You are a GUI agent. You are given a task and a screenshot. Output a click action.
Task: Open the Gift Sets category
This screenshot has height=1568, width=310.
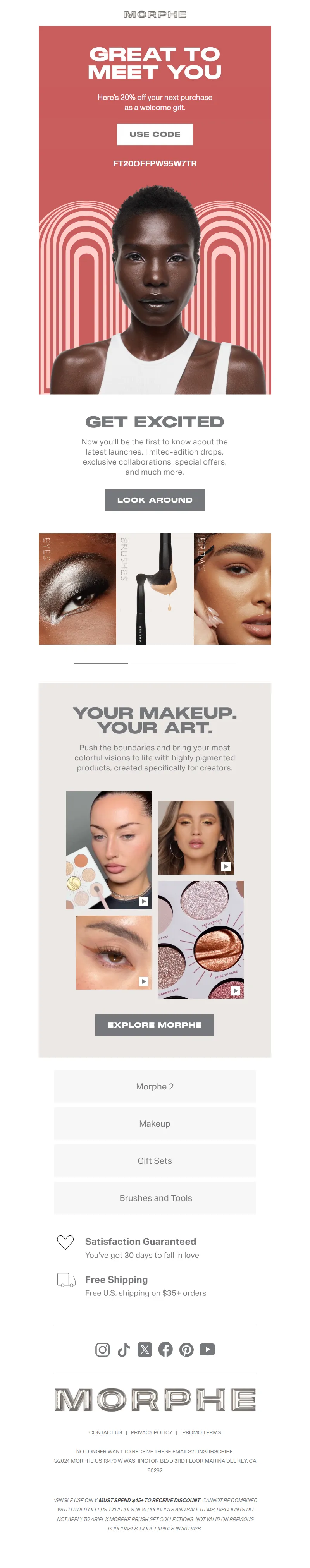click(x=155, y=1161)
